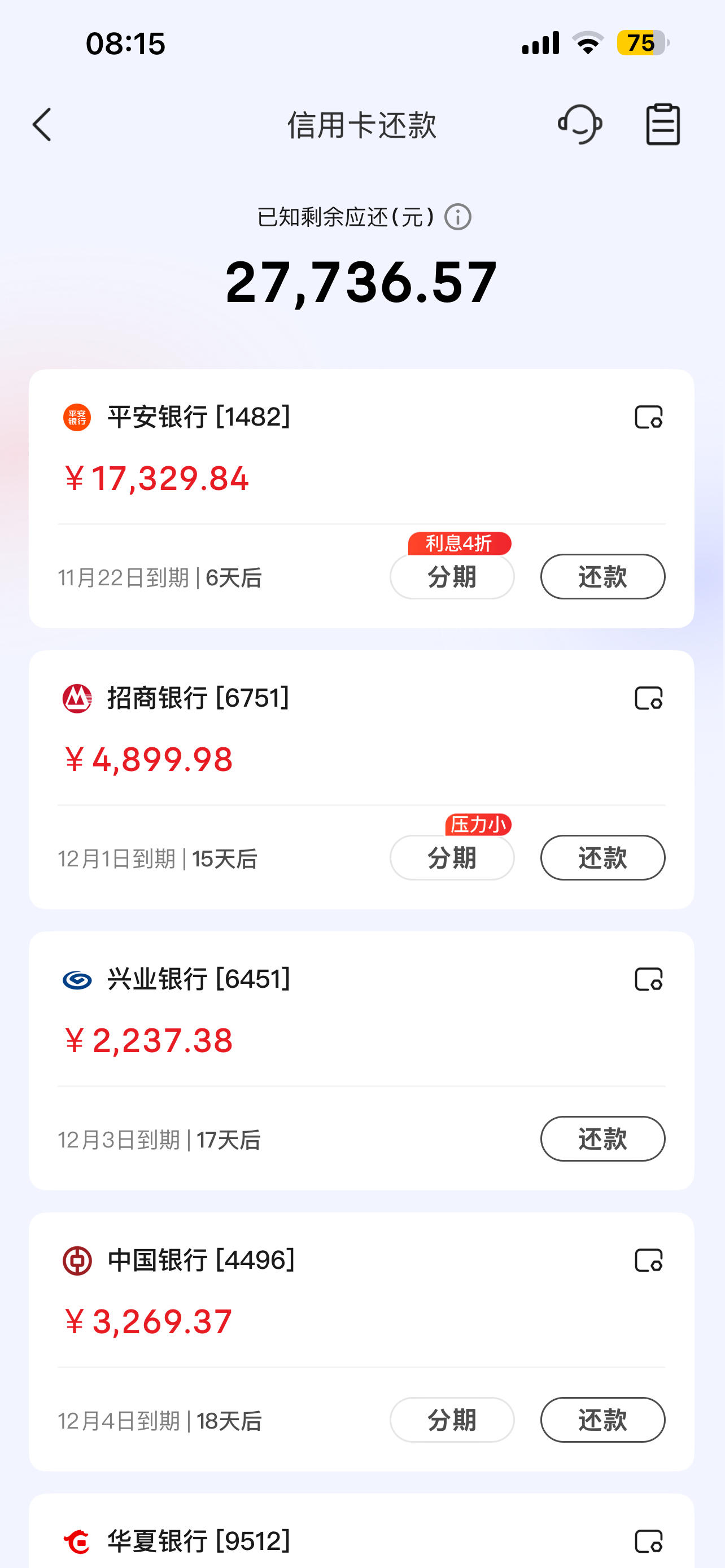
Task: Open the repayment records clipboard icon
Action: pyautogui.click(x=662, y=124)
